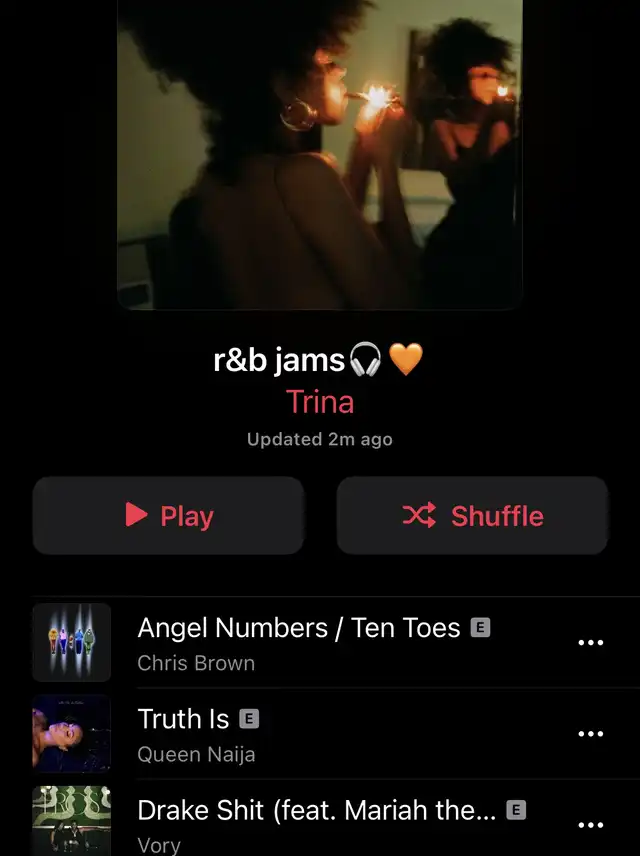This screenshot has width=640, height=856.
Task: Open more options for Drake Shit
Action: click(x=591, y=825)
